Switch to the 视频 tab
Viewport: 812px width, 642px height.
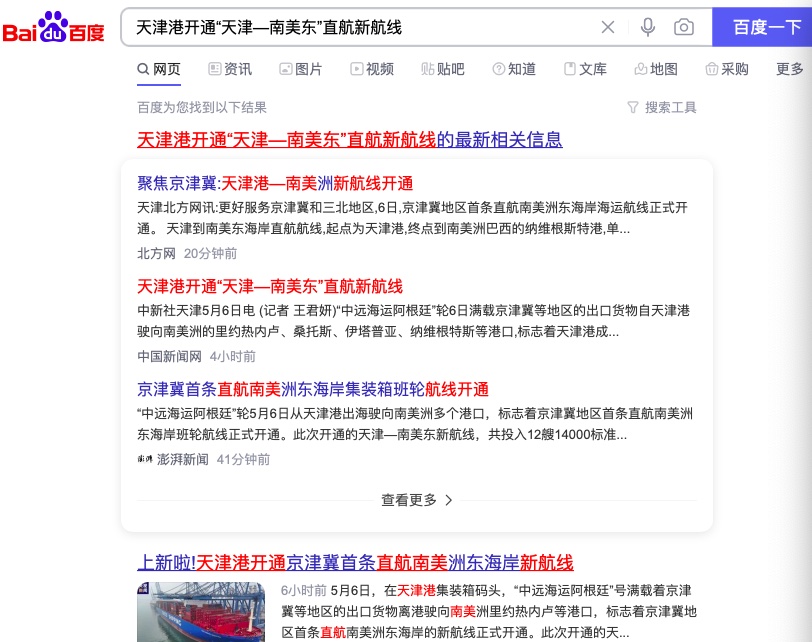pyautogui.click(x=371, y=69)
